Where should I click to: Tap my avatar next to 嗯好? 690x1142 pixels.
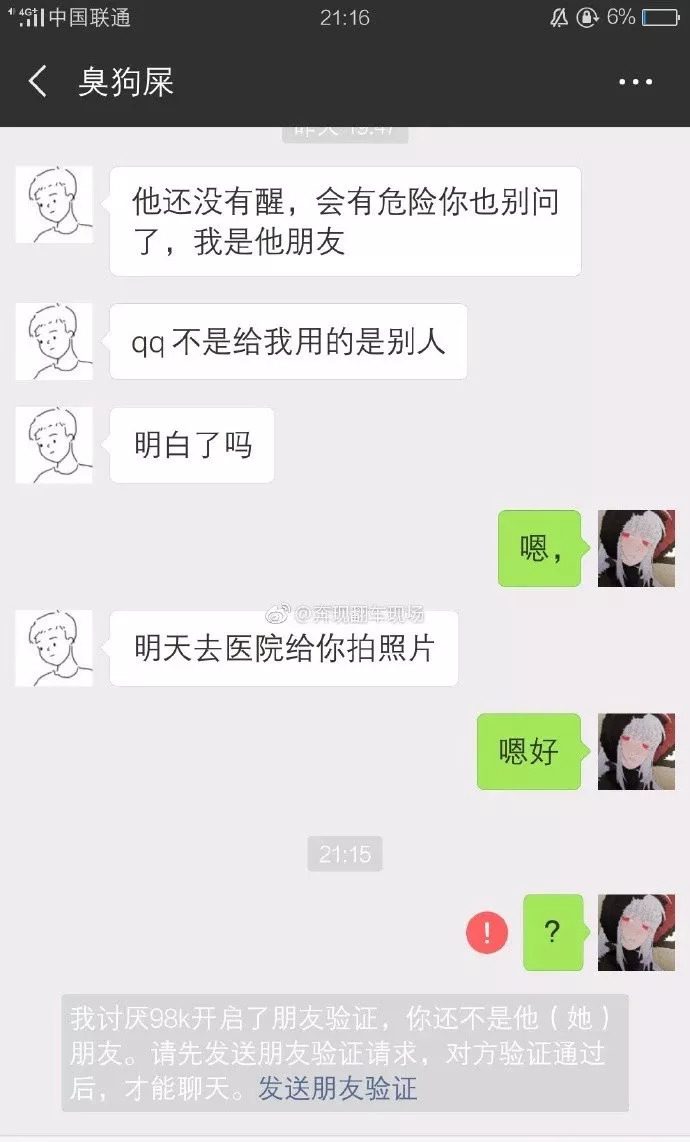[x=636, y=751]
